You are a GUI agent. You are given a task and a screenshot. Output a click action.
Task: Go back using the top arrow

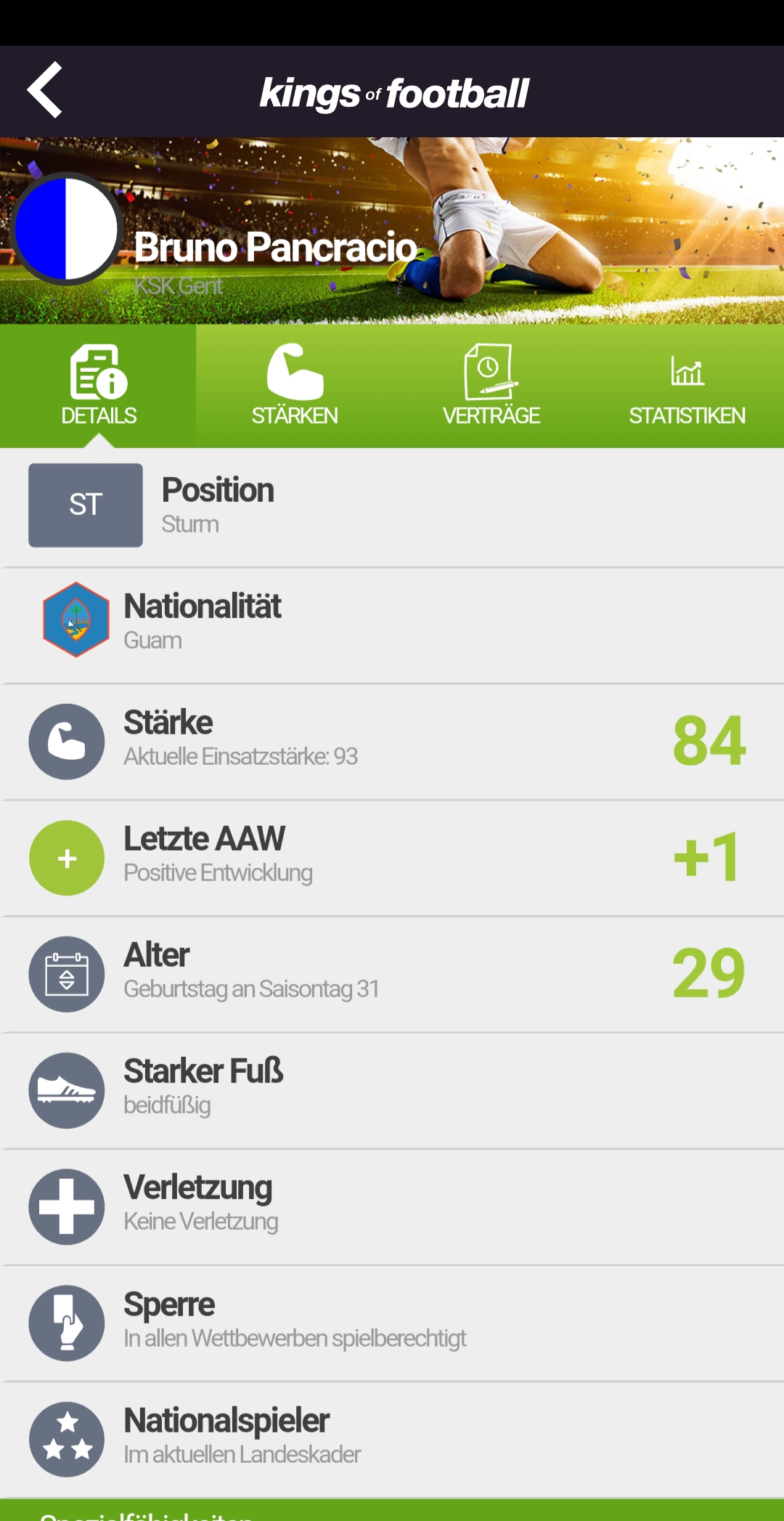tap(45, 90)
